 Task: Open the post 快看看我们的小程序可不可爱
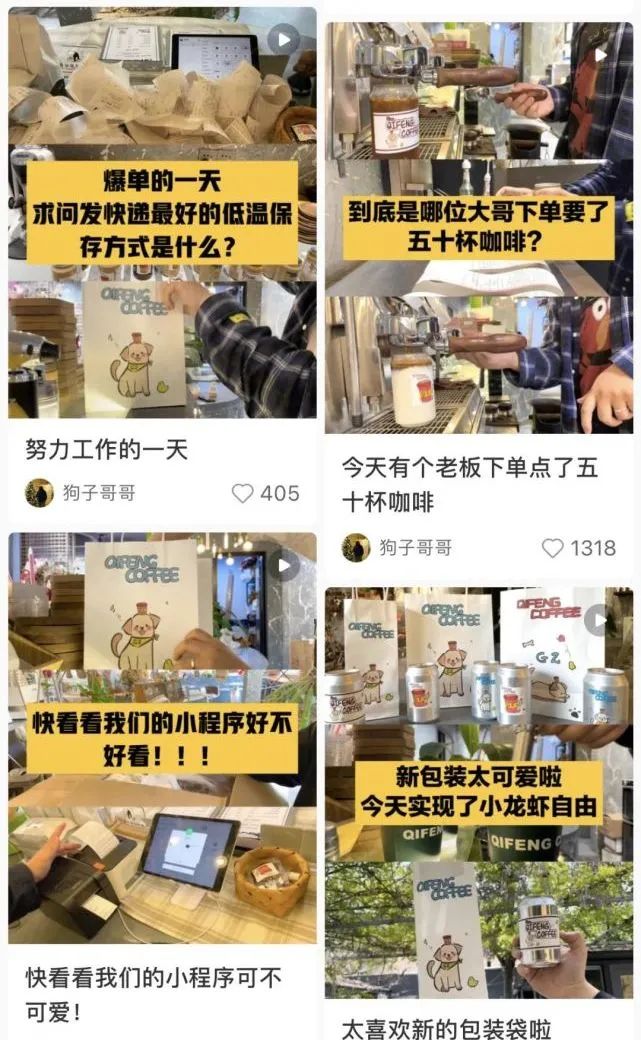[x=162, y=738]
